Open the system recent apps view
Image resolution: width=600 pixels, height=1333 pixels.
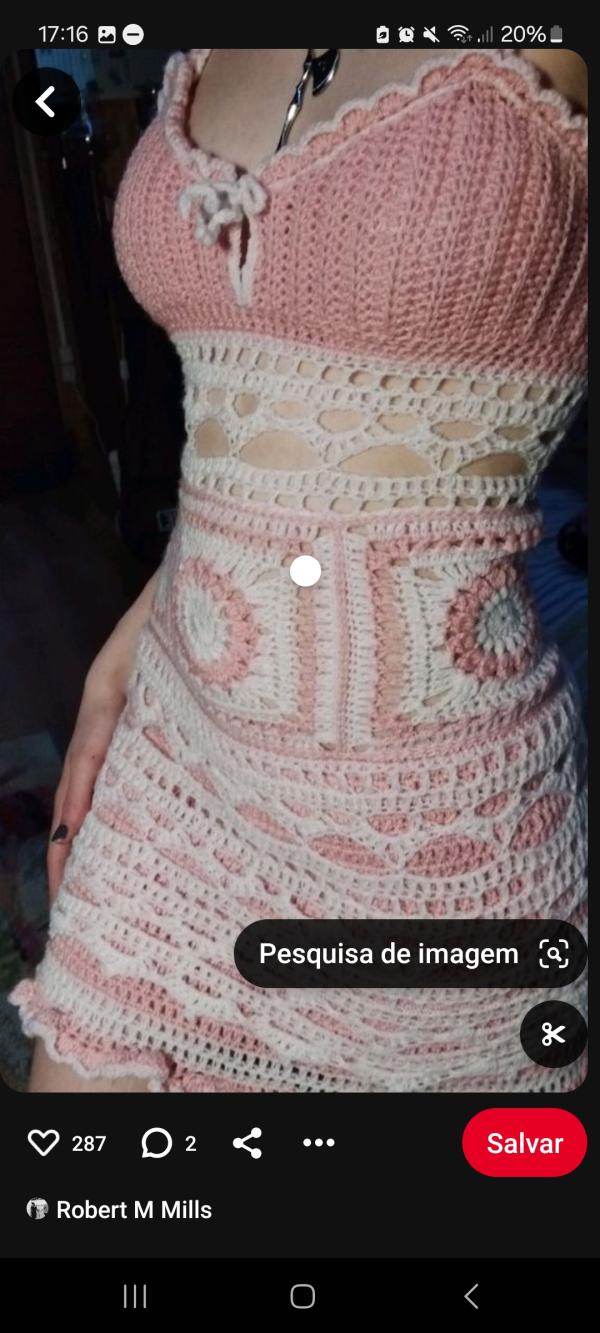[x=134, y=1297]
